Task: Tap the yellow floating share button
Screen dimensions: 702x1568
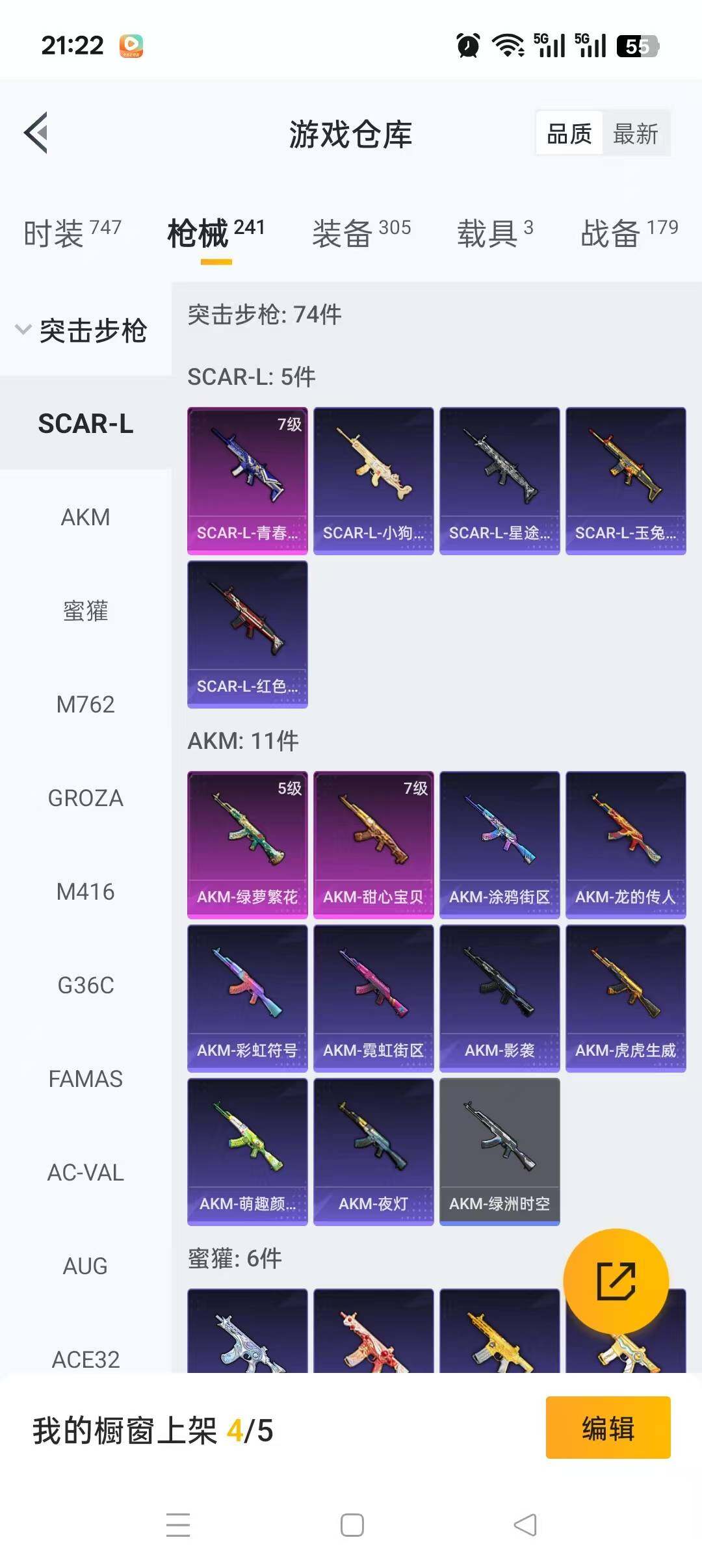Action: point(616,1281)
